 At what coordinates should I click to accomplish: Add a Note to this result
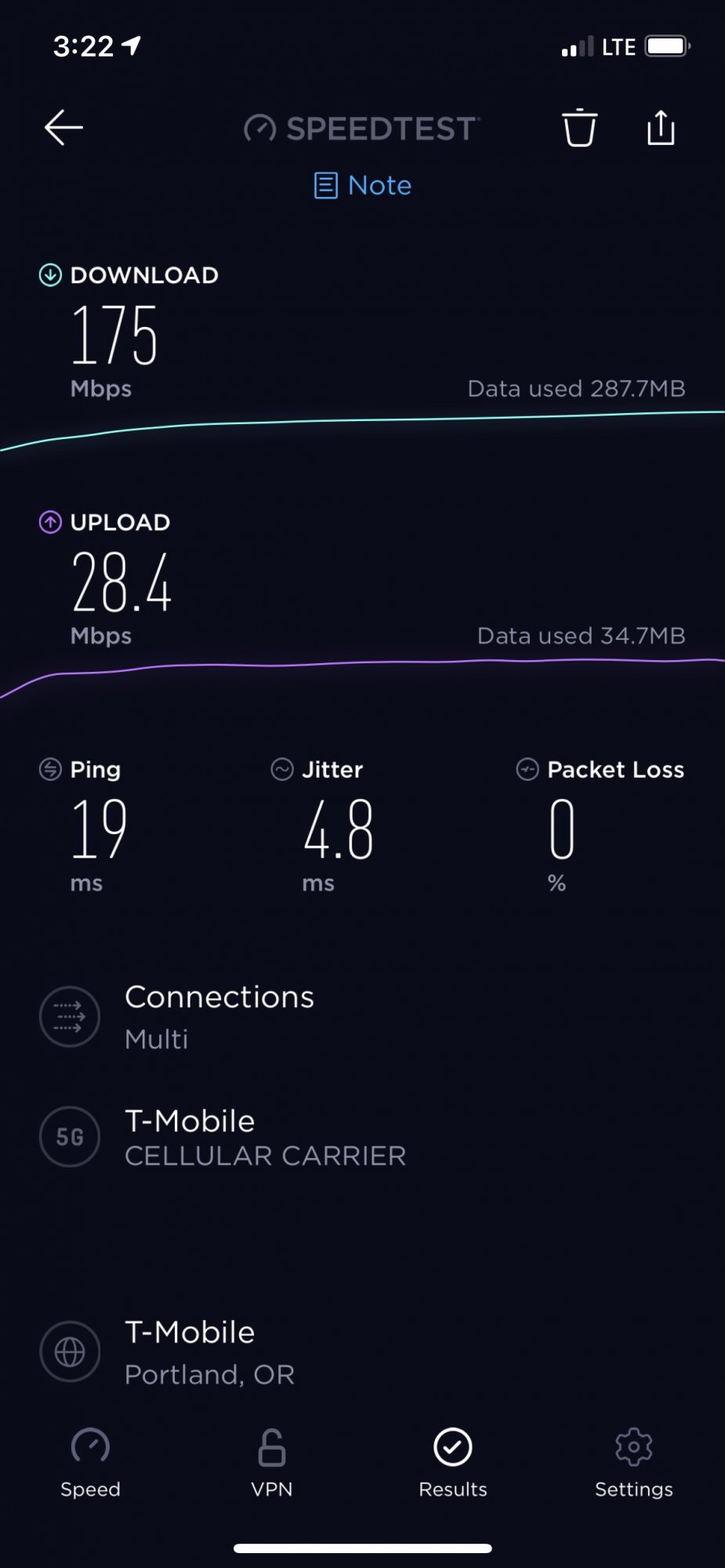pyautogui.click(x=363, y=186)
